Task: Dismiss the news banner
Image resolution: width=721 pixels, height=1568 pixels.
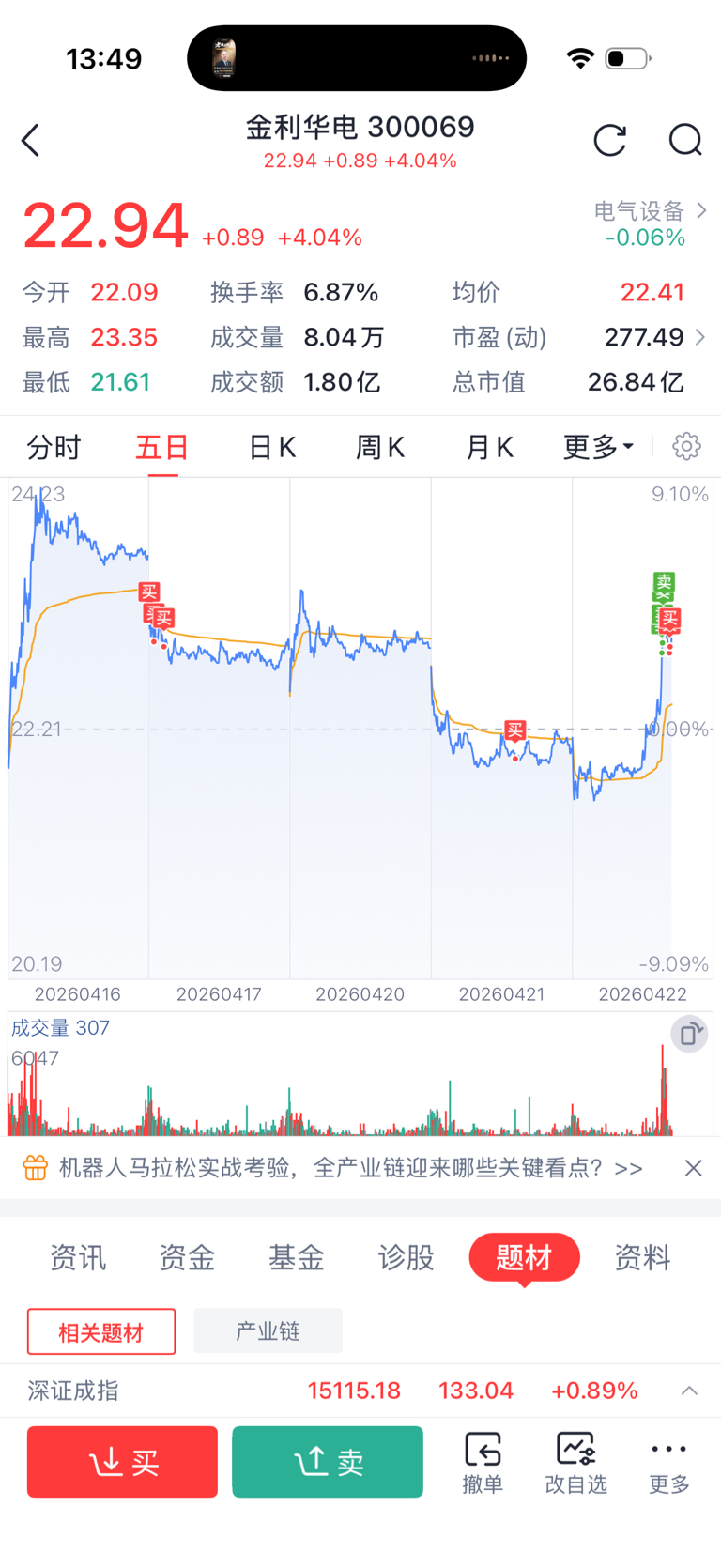Action: tap(694, 1168)
